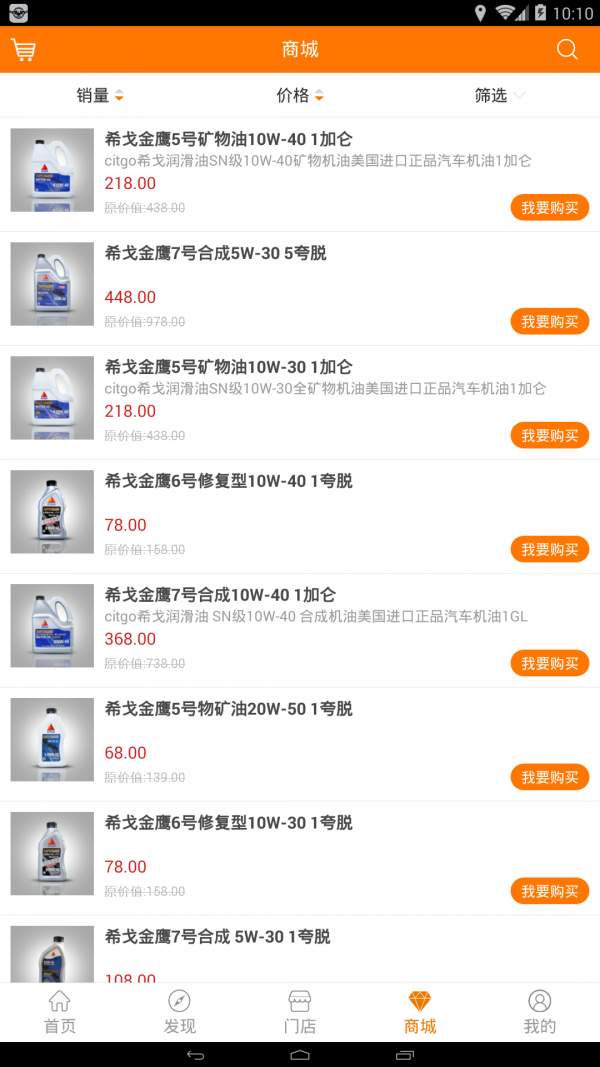Sort products by 销量
This screenshot has width=600, height=1067.
click(x=100, y=95)
